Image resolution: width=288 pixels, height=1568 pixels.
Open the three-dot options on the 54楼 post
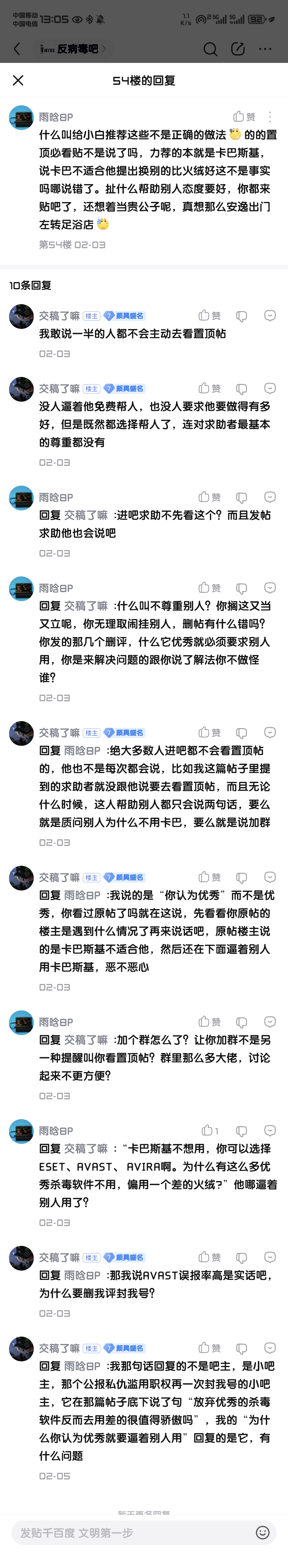coord(270,116)
